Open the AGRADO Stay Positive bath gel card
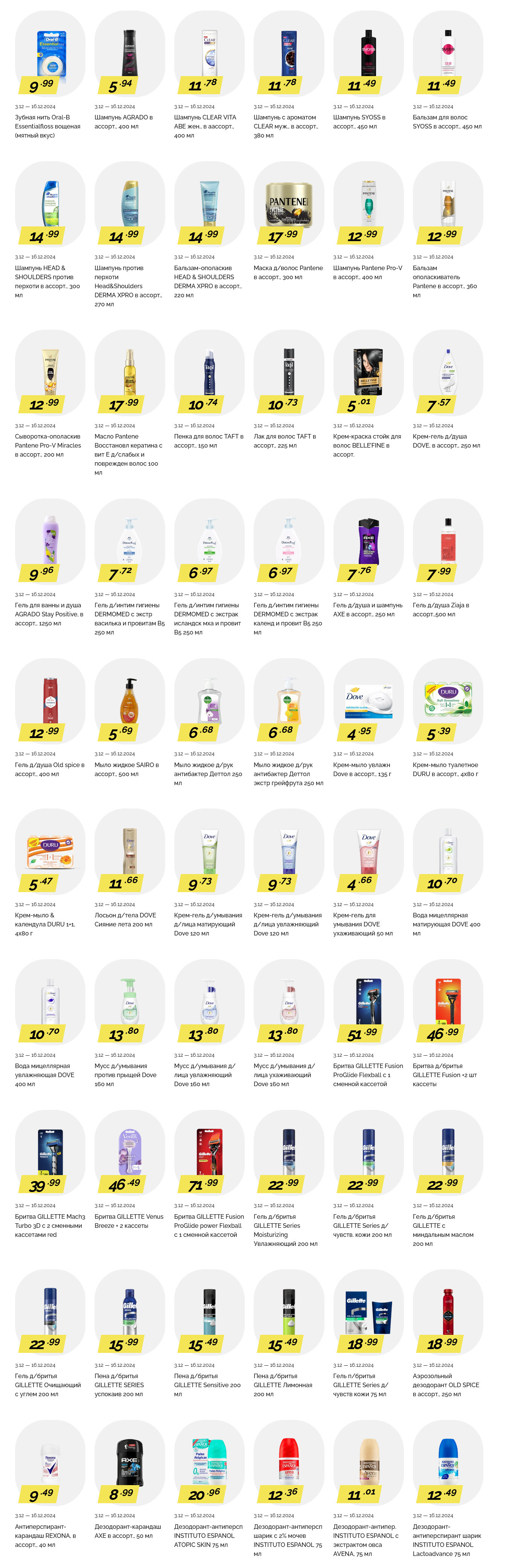The image size is (507, 1568). tap(50, 541)
